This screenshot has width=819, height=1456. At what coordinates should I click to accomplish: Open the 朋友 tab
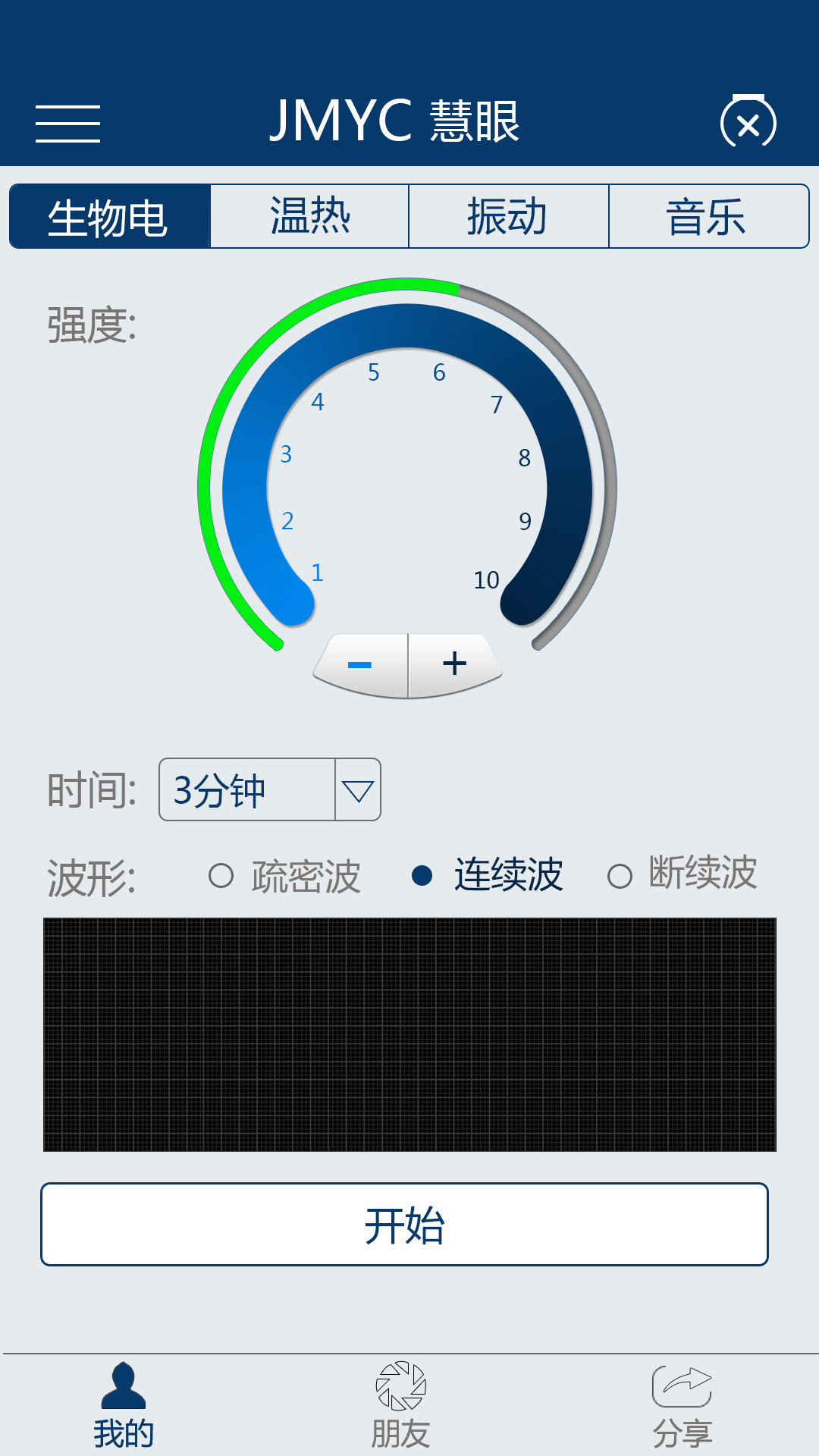pyautogui.click(x=400, y=1404)
